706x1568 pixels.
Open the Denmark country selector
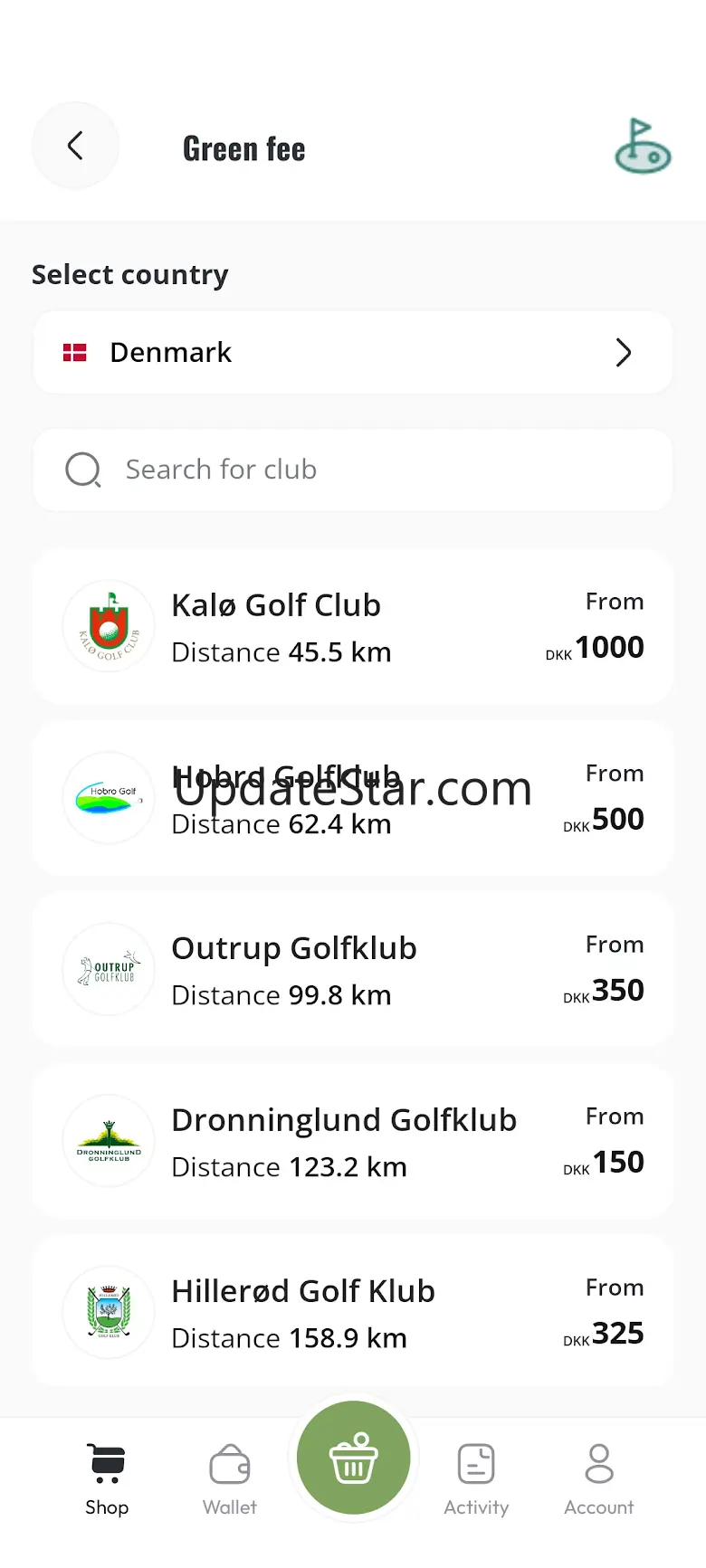[352, 353]
